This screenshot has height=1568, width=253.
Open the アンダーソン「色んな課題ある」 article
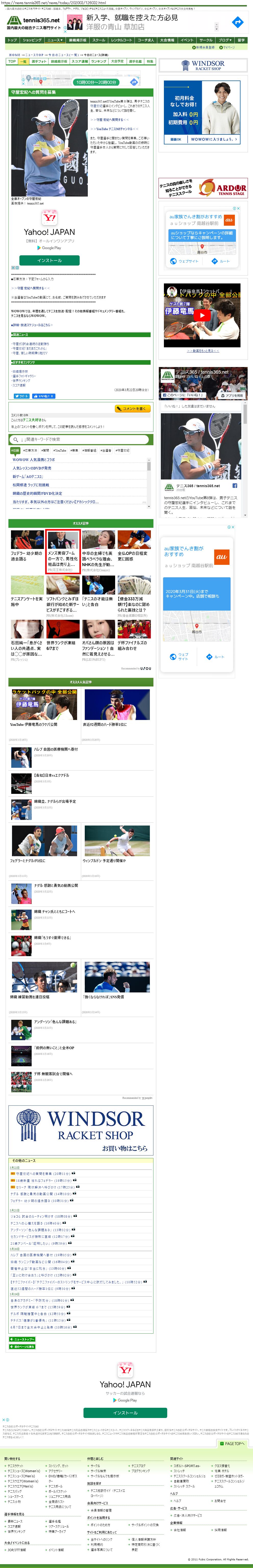tap(55, 1021)
